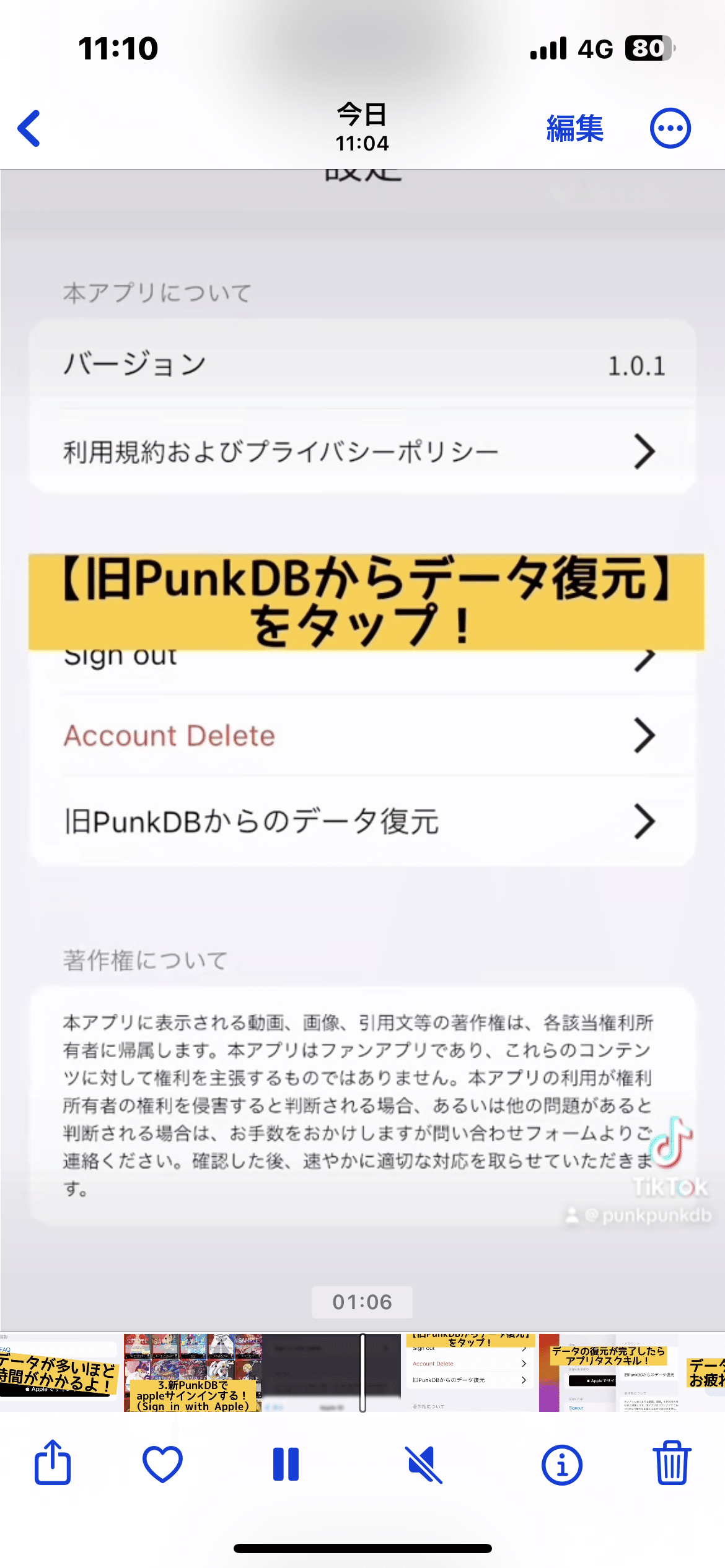Viewport: 725px width, 1568px height.
Task: Tap the 編集 edit button
Action: point(574,128)
